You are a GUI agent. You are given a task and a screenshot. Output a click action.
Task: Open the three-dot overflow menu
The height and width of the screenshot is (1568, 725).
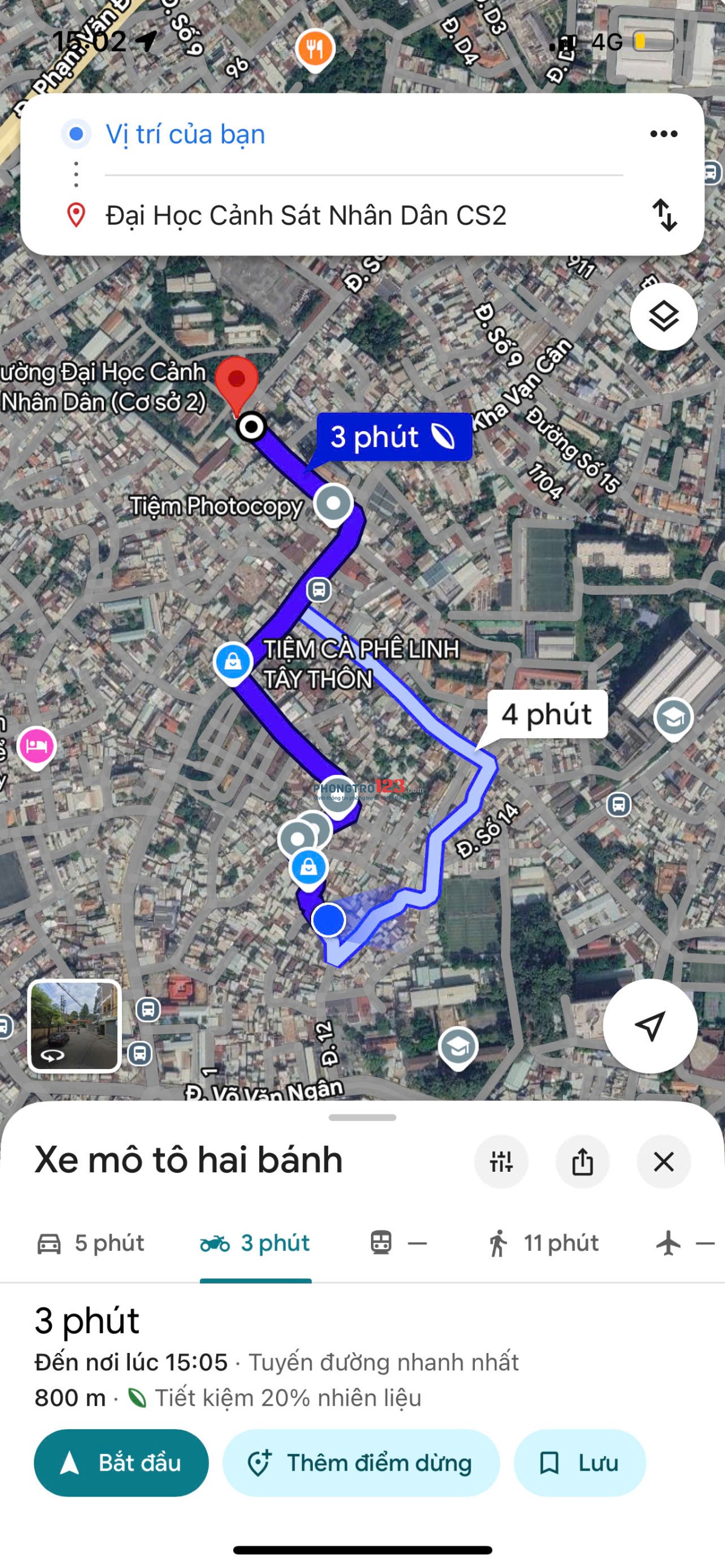tap(663, 134)
